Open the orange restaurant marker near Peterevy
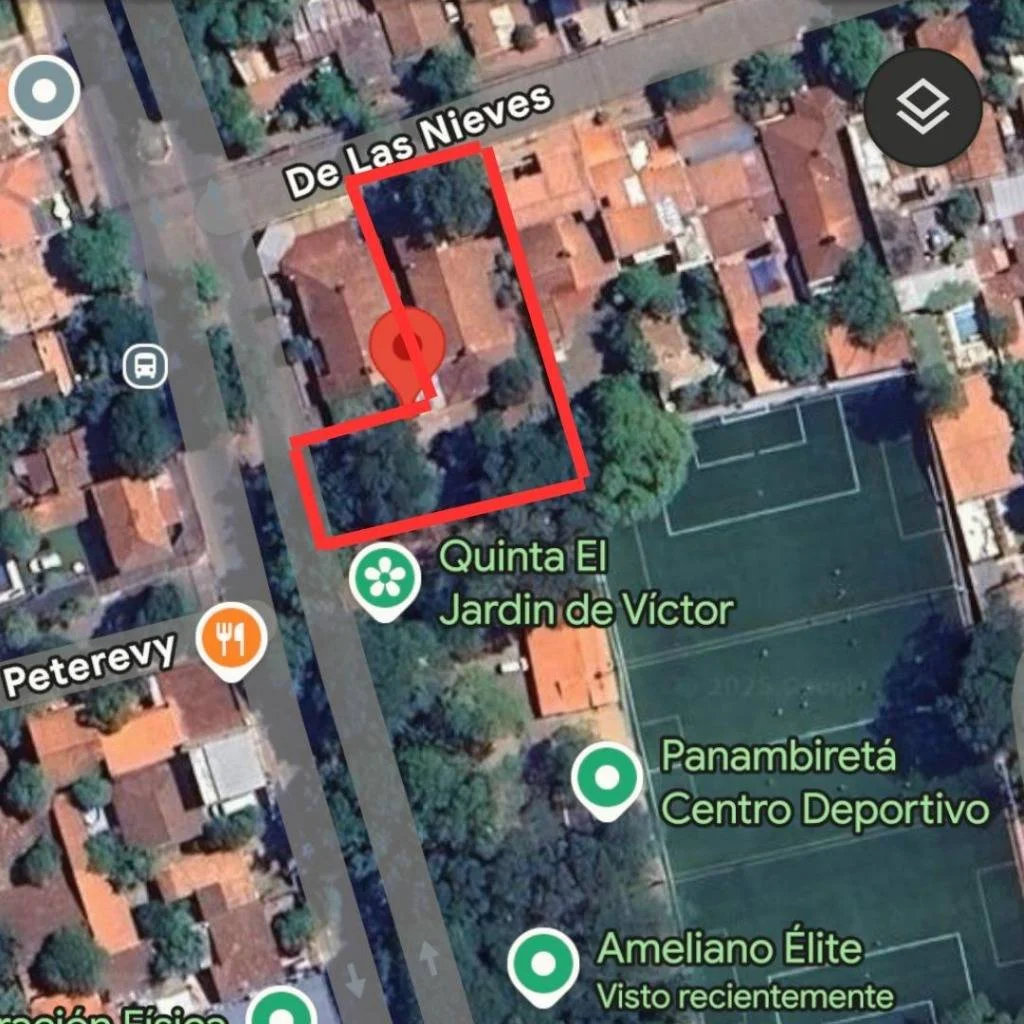 tap(231, 638)
